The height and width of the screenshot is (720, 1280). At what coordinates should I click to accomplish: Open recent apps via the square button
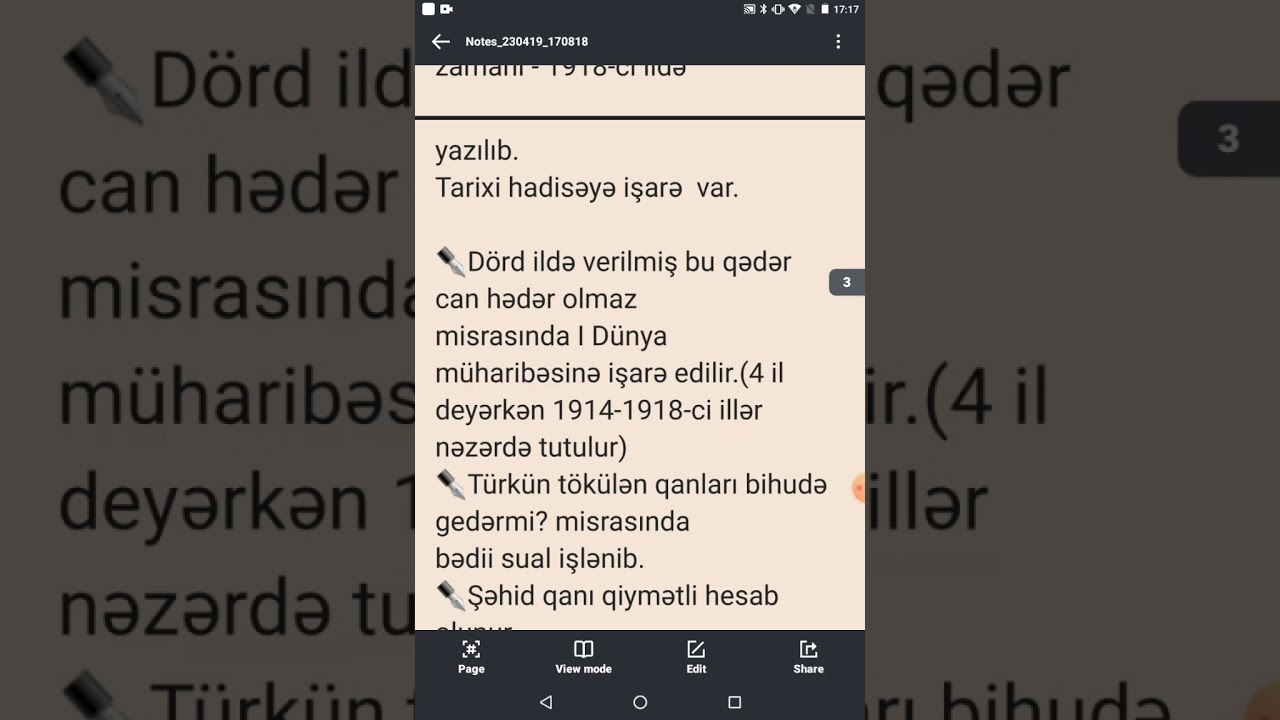point(734,702)
